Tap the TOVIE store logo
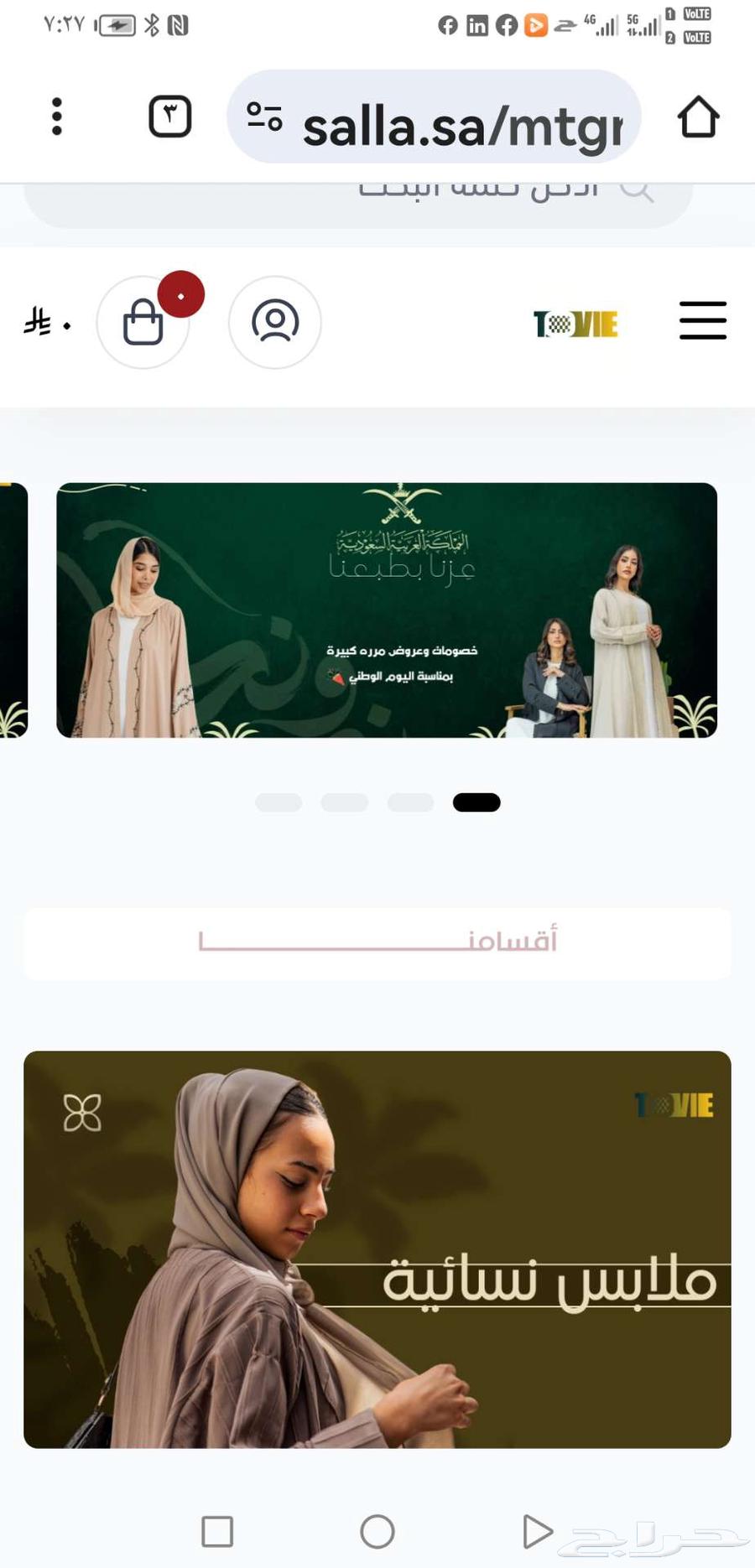The image size is (755, 1568). [x=575, y=325]
